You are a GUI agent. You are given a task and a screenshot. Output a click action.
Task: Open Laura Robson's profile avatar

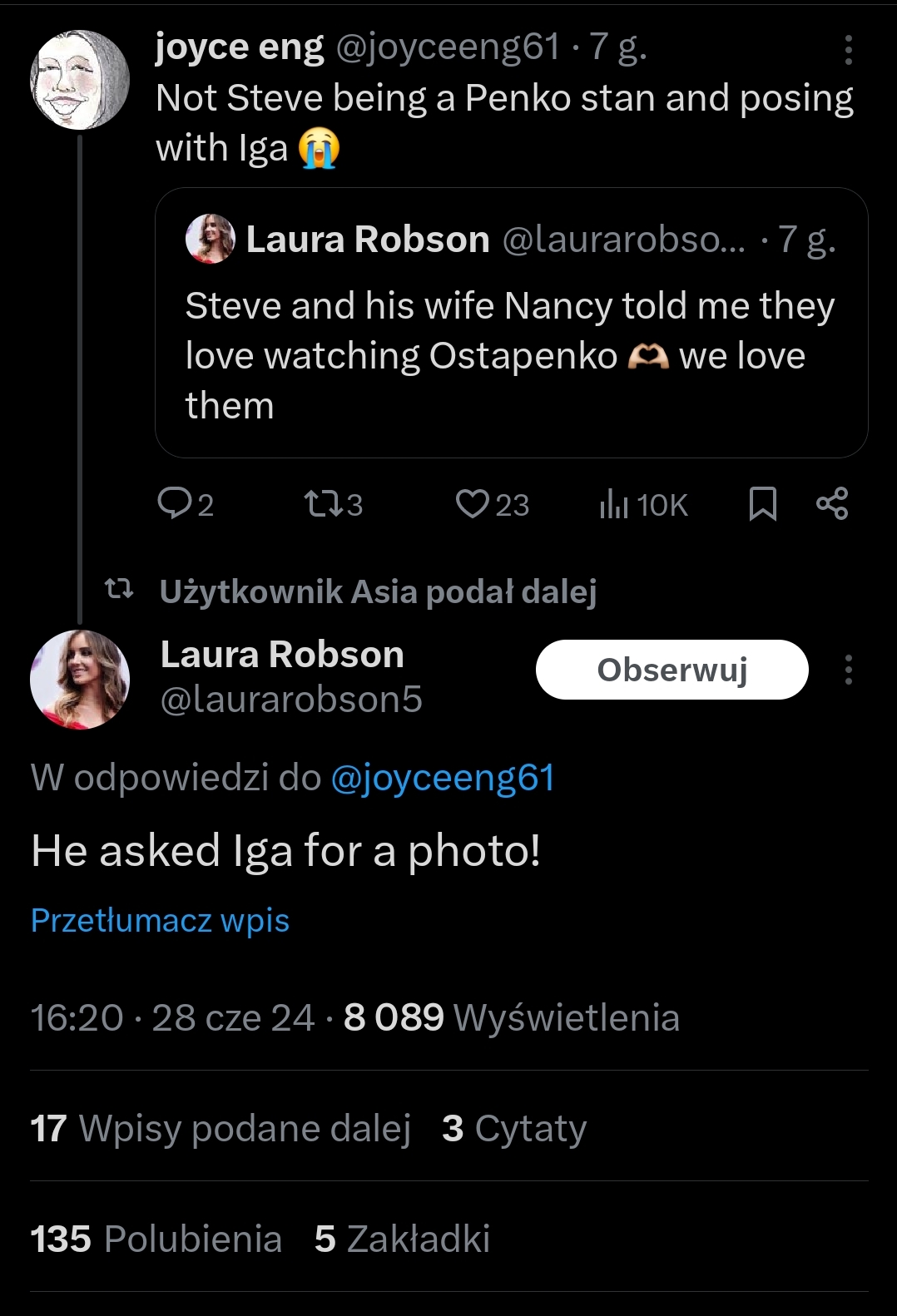[x=80, y=680]
